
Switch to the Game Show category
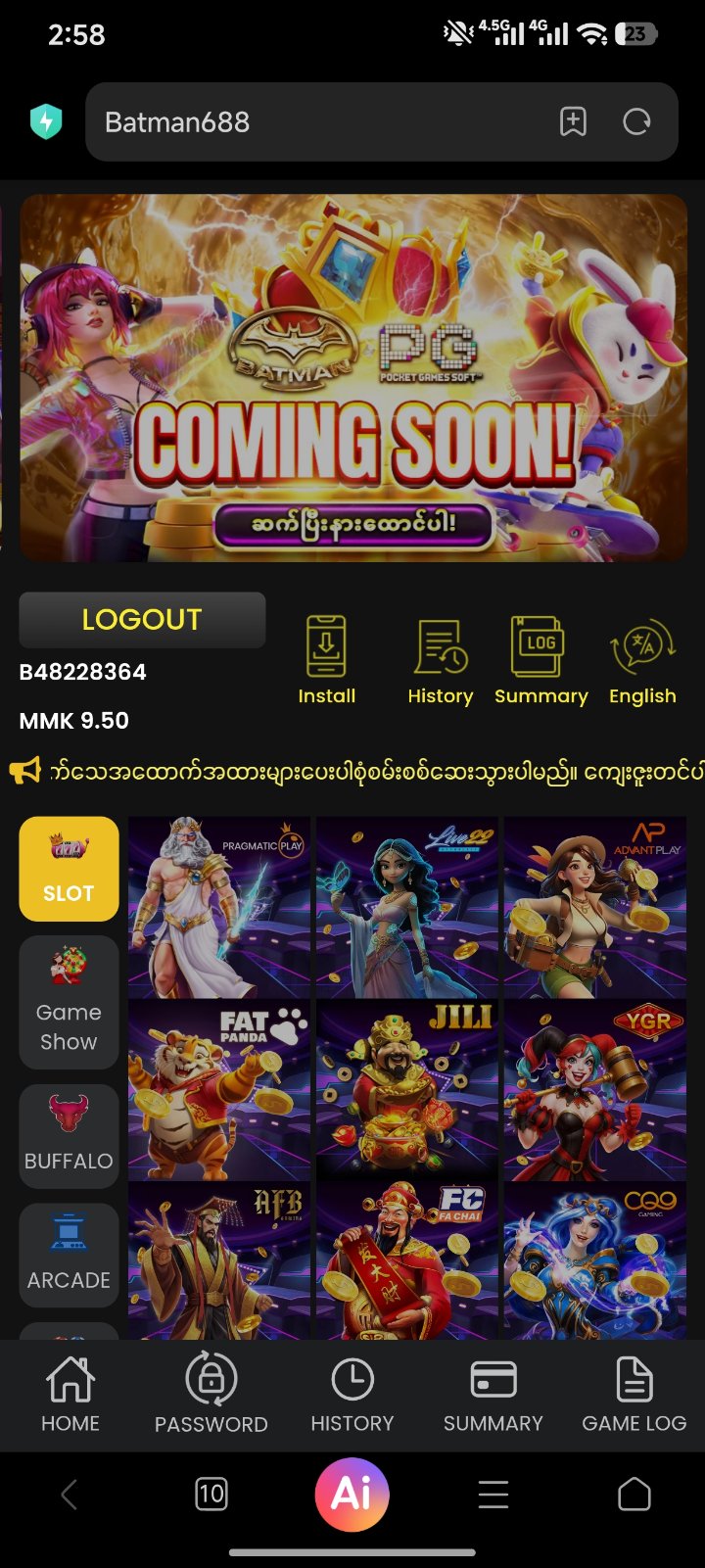tap(69, 1001)
